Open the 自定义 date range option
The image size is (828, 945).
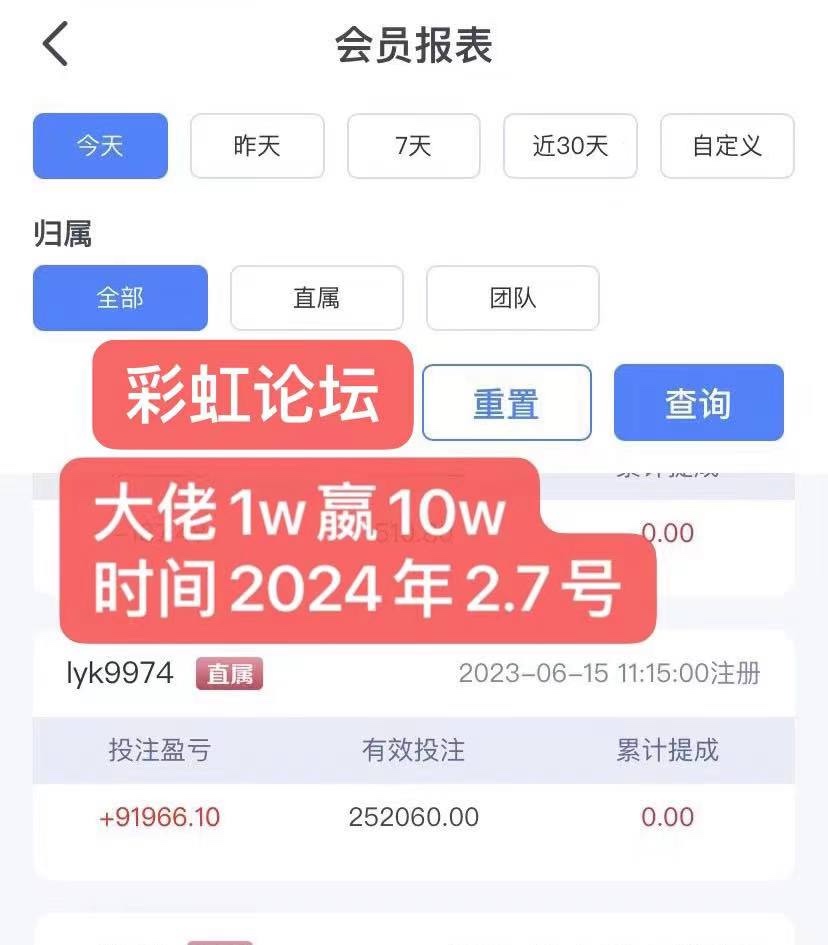click(x=727, y=146)
